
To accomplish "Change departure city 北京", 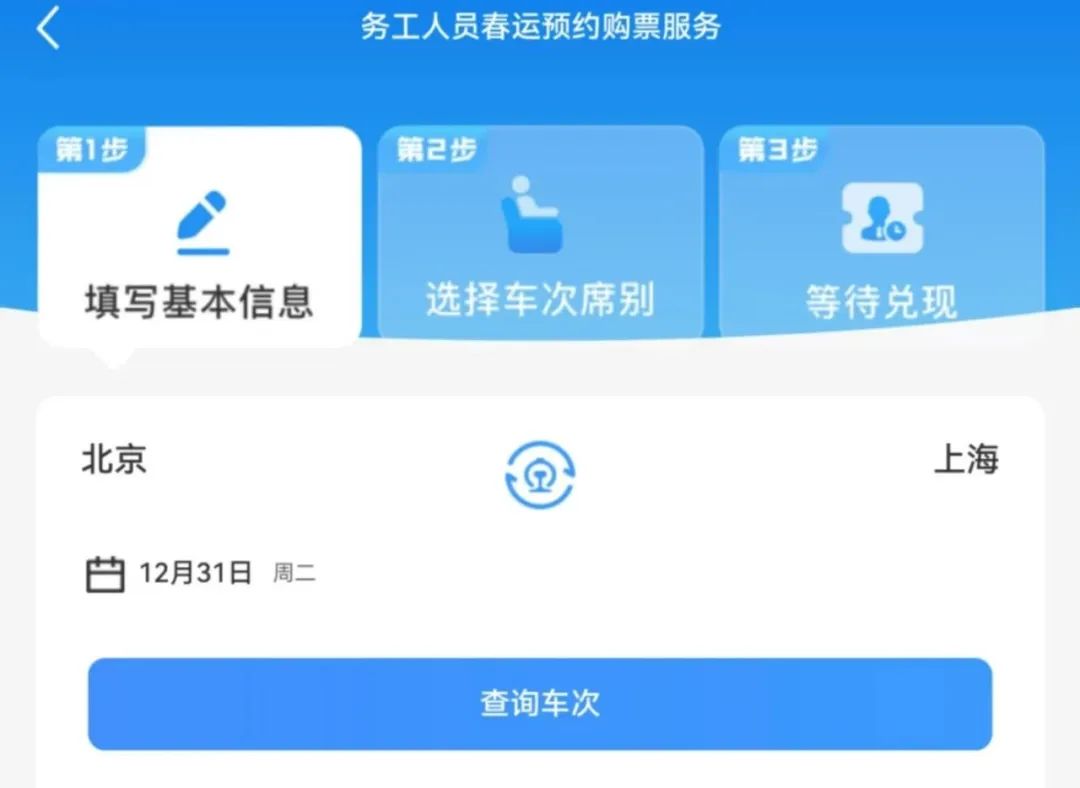I will pos(114,459).
